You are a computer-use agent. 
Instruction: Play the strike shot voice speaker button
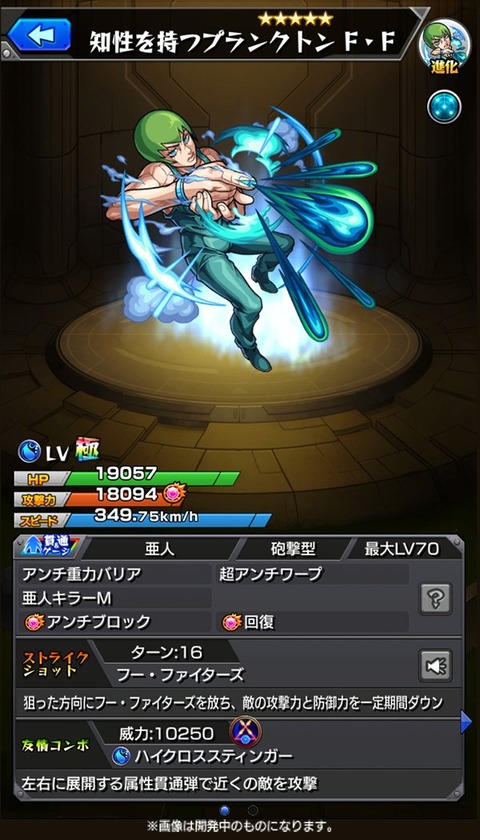(435, 665)
